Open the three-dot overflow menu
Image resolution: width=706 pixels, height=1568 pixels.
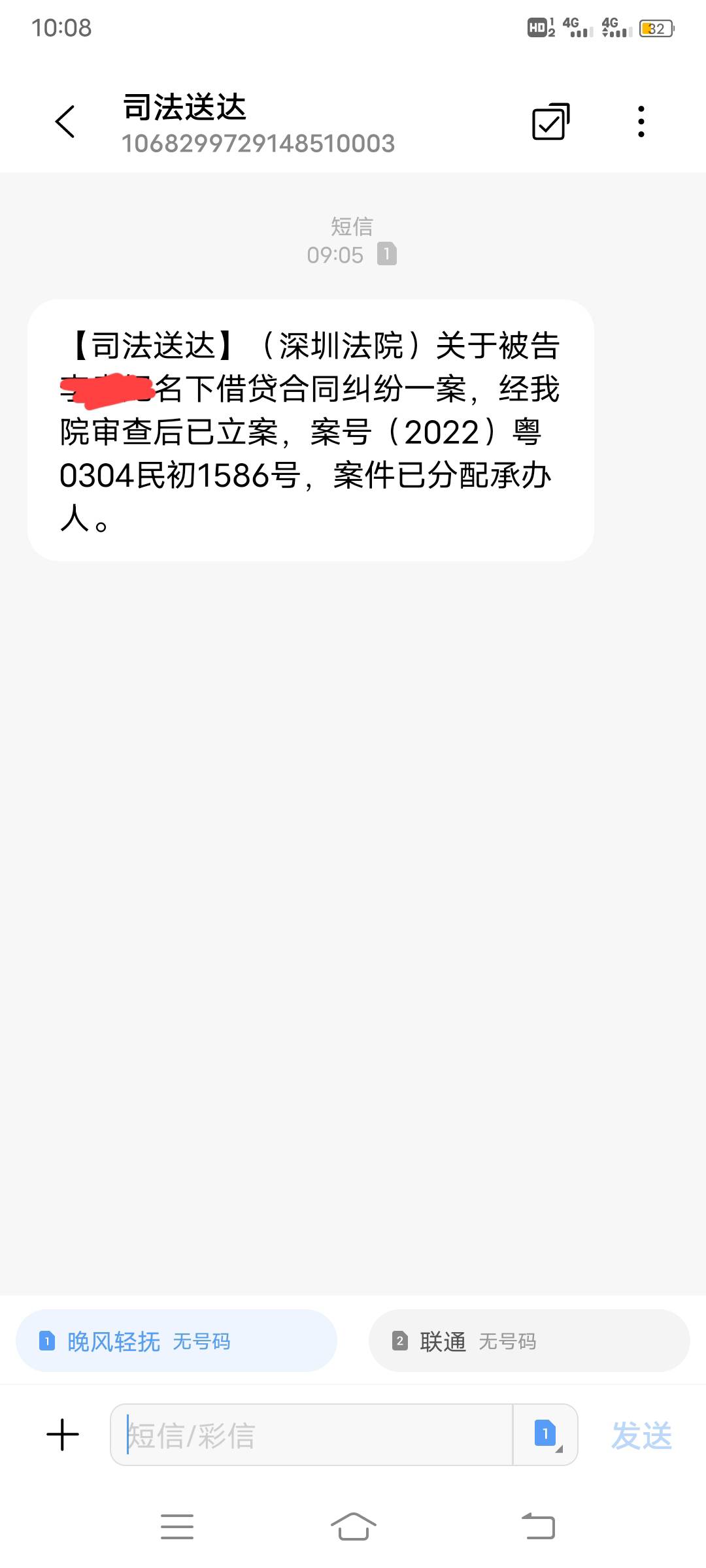[641, 122]
